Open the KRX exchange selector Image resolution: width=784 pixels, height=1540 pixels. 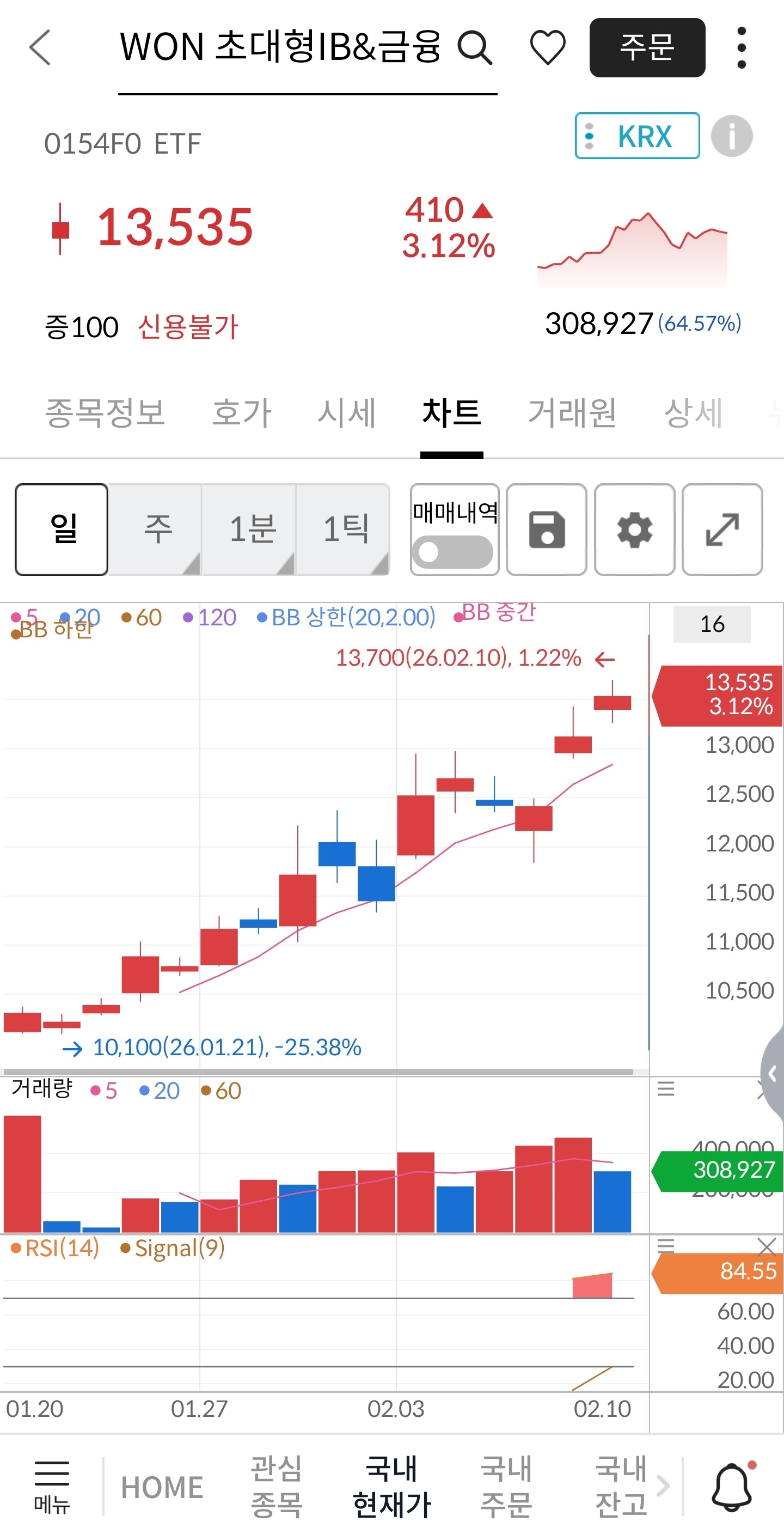pos(638,136)
